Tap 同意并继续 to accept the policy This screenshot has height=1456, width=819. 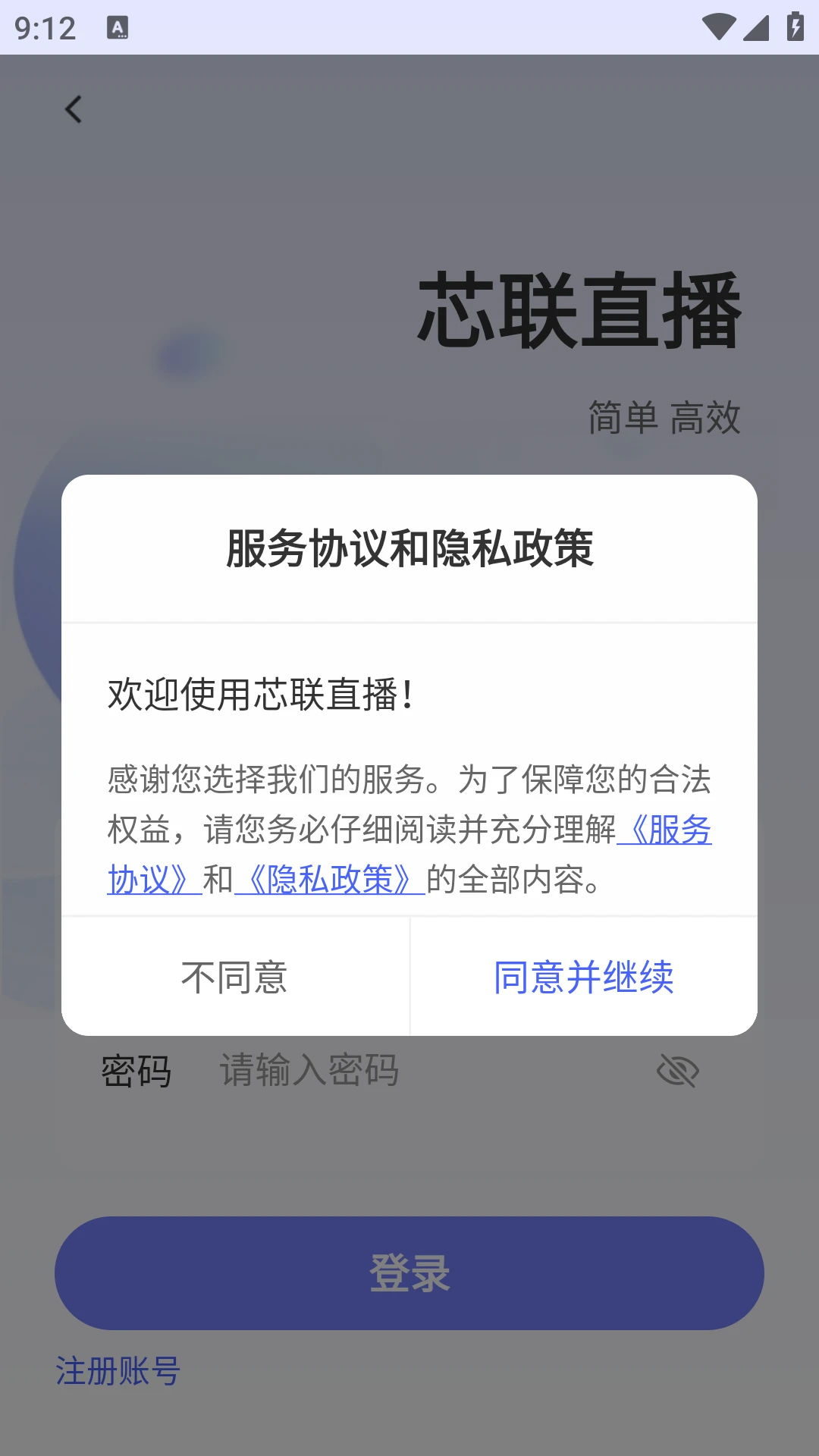[585, 979]
